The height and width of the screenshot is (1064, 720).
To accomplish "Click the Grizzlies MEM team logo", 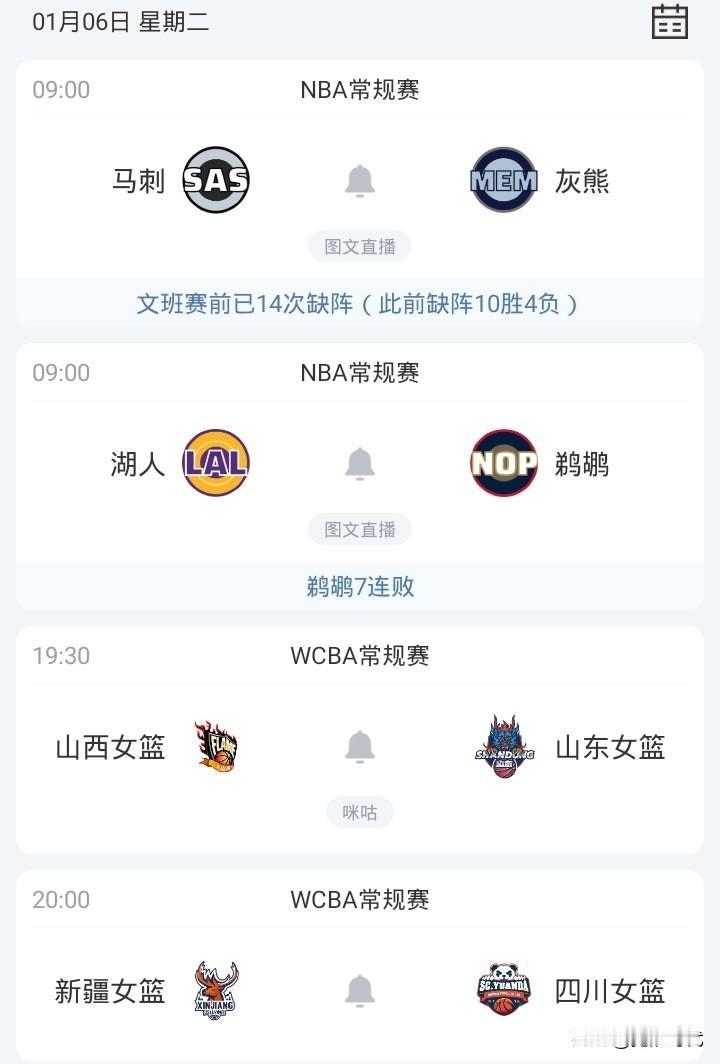I will click(503, 180).
